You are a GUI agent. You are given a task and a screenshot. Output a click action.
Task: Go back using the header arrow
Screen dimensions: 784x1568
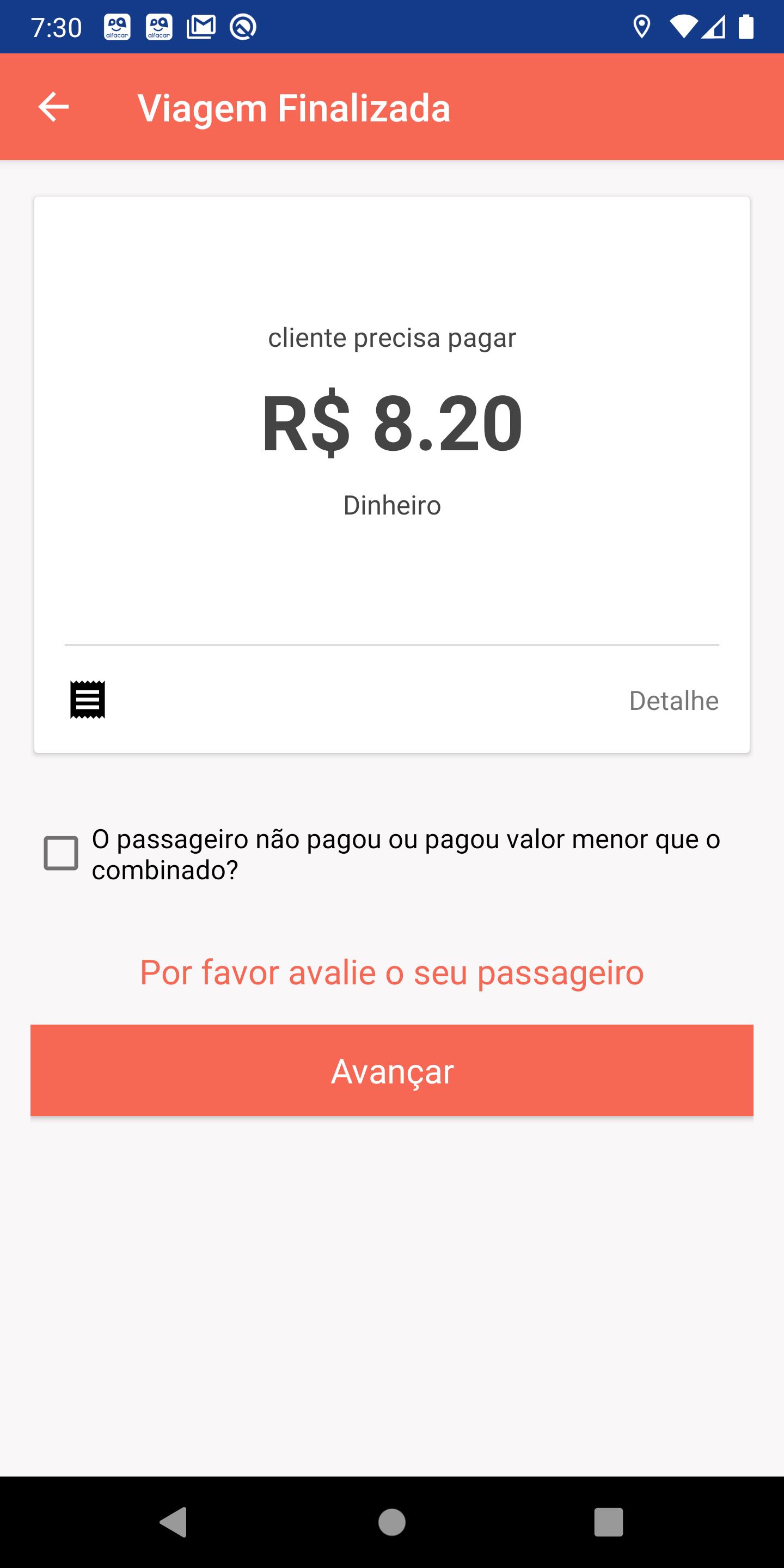point(53,107)
